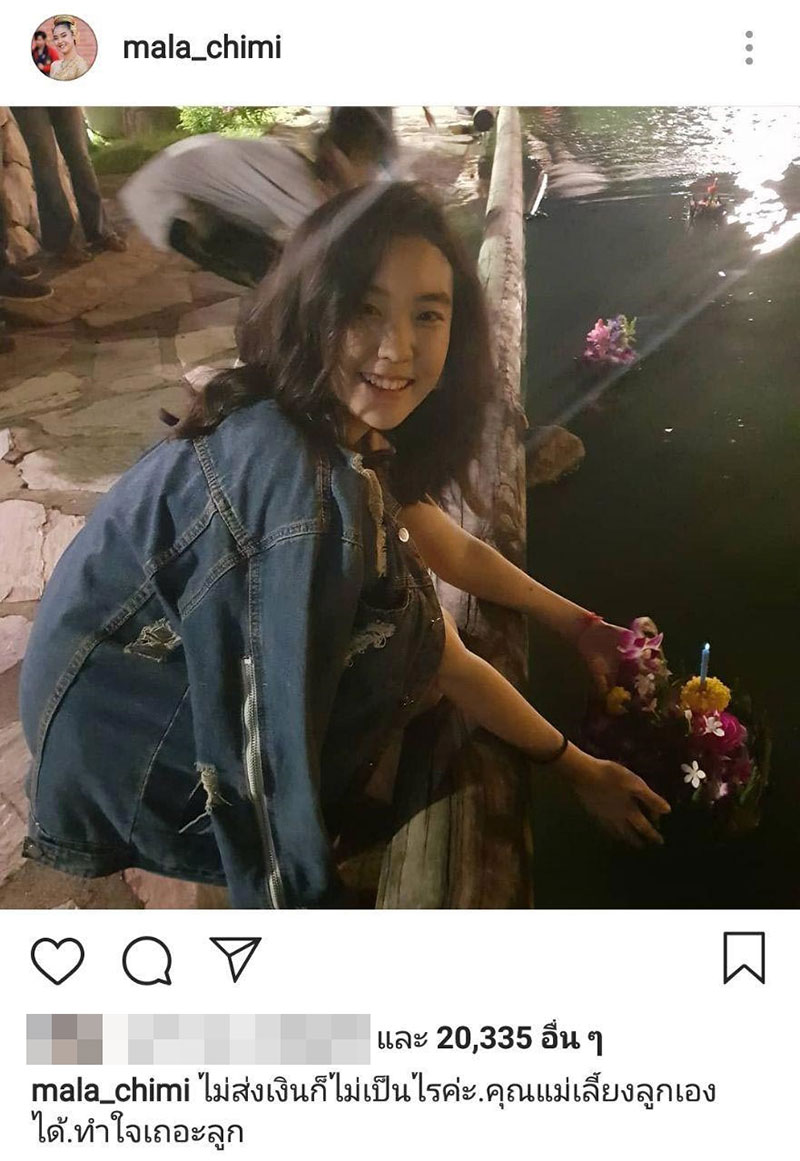
Task: Open the comments on this post
Action: (x=147, y=961)
